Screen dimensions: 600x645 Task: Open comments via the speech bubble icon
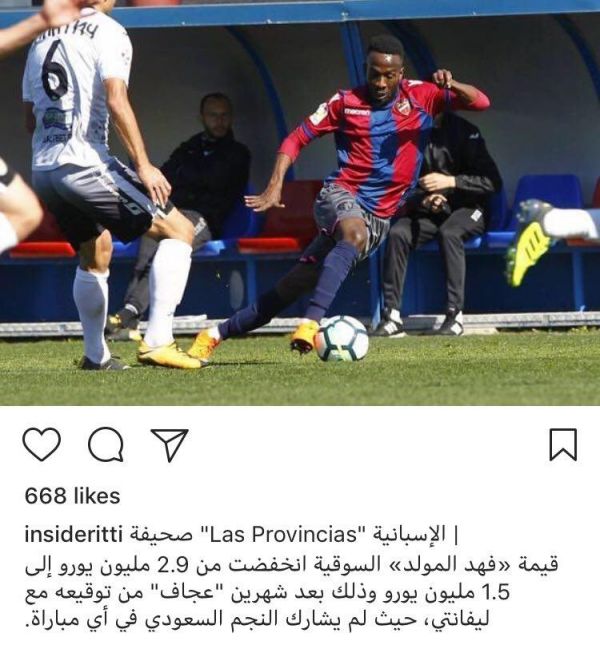105,444
